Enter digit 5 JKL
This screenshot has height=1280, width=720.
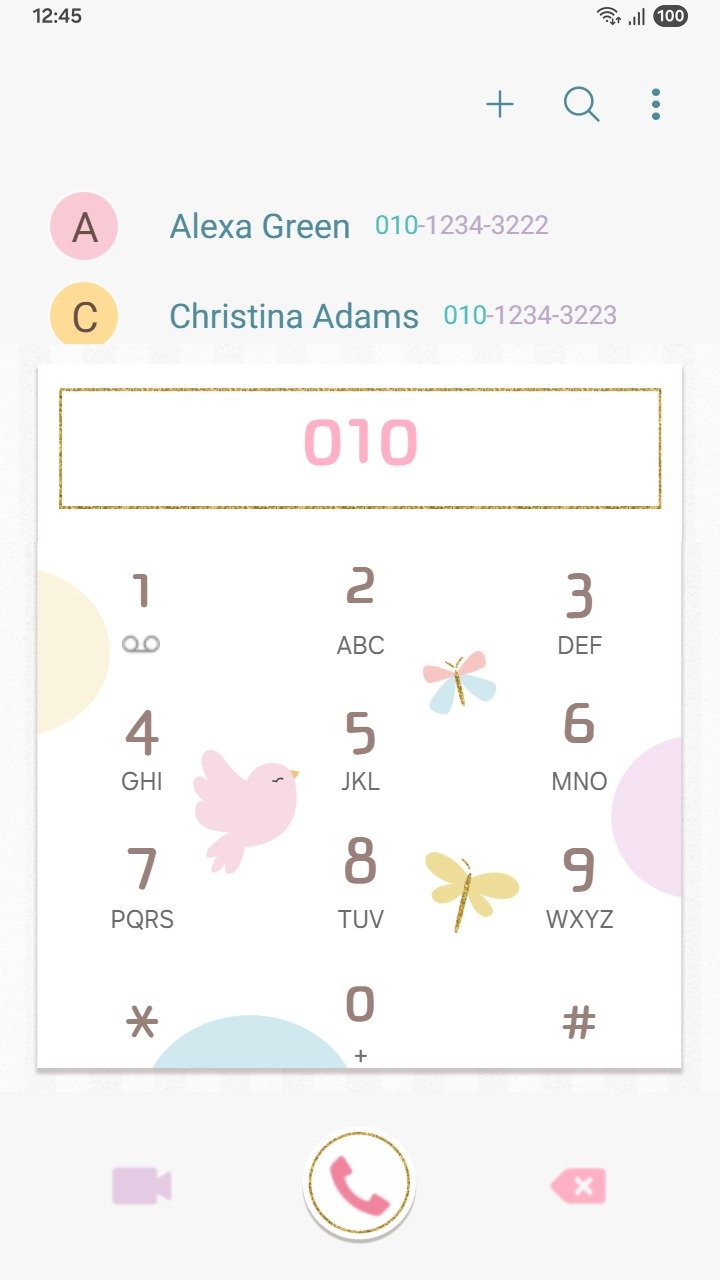coord(360,750)
